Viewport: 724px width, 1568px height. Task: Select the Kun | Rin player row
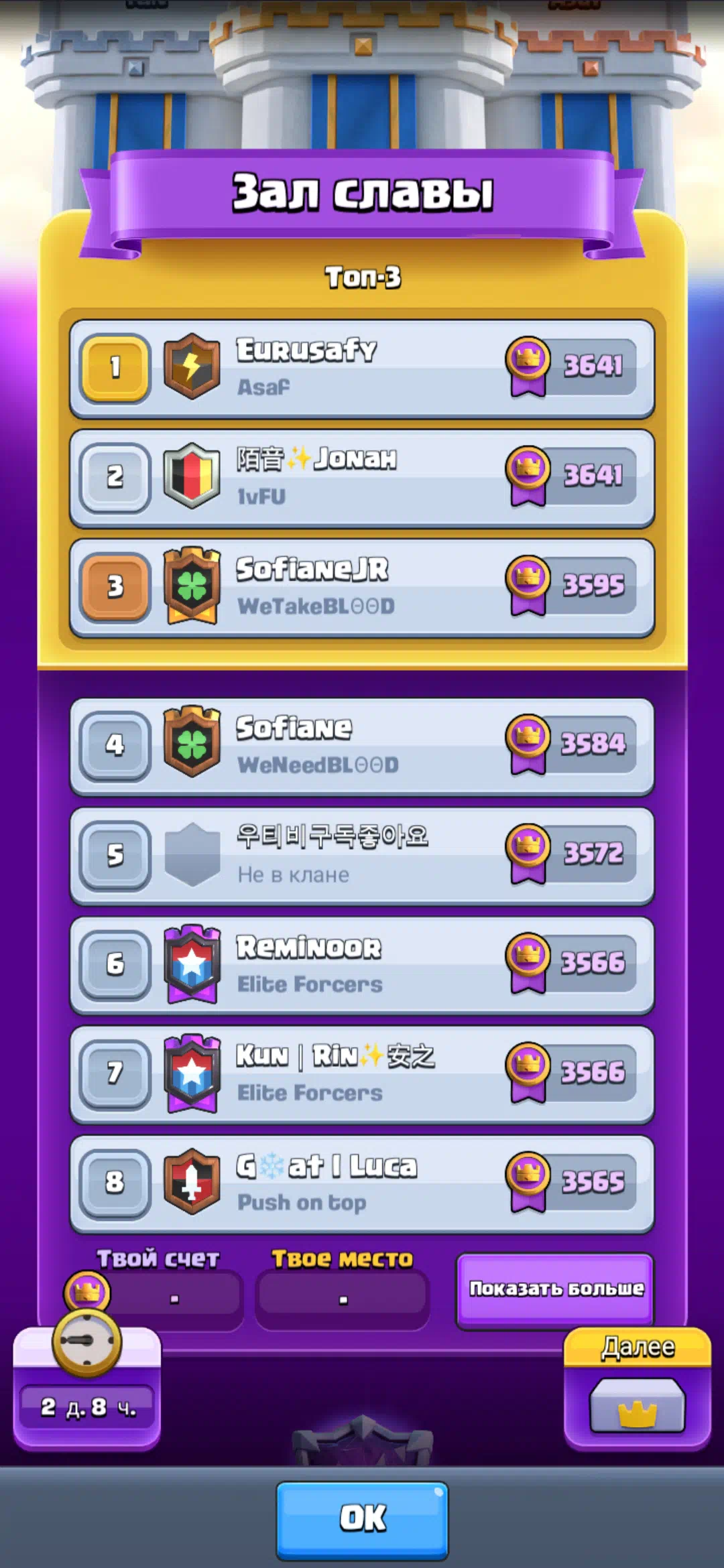(x=362, y=1074)
